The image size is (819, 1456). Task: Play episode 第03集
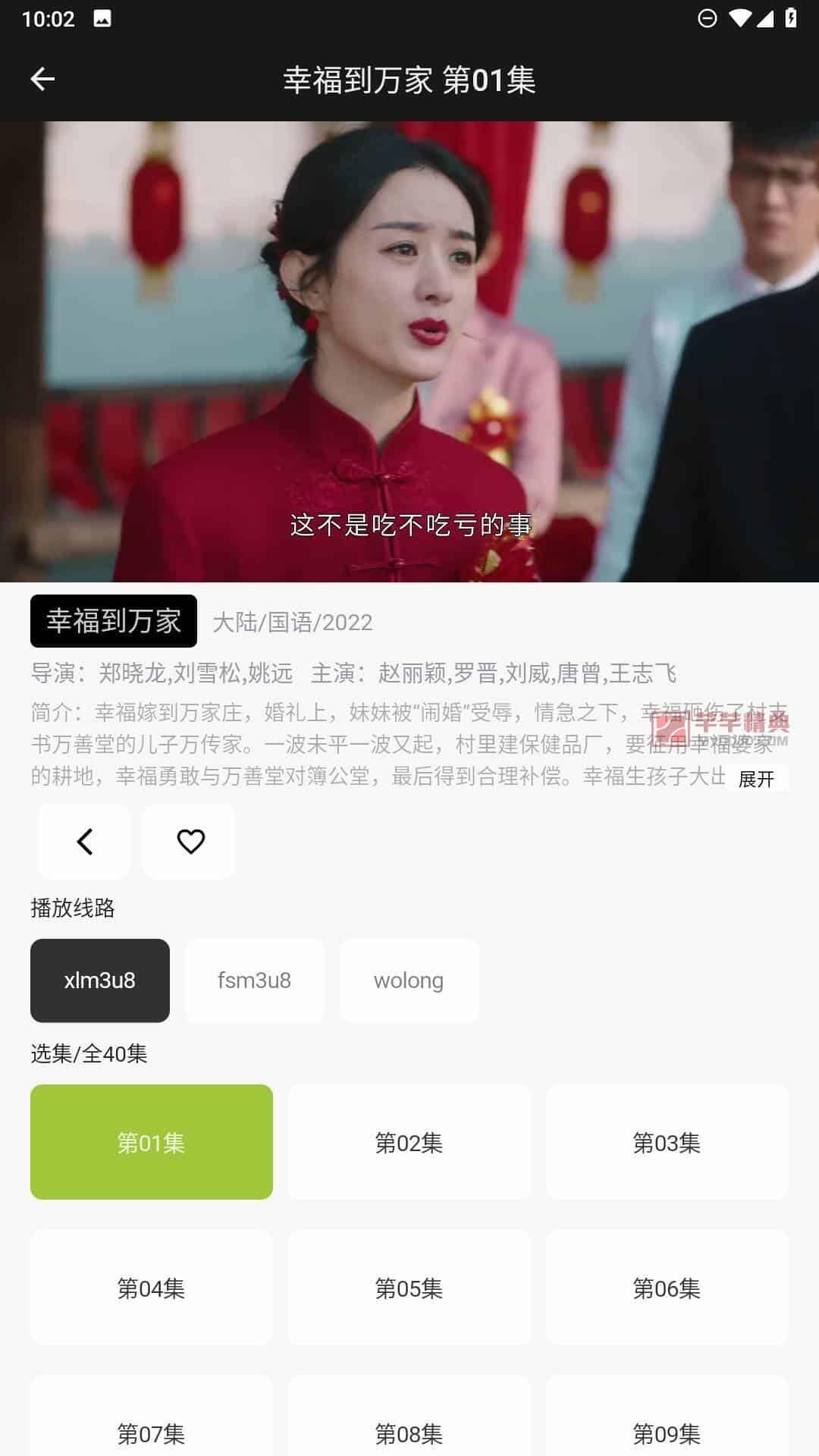click(x=667, y=1142)
